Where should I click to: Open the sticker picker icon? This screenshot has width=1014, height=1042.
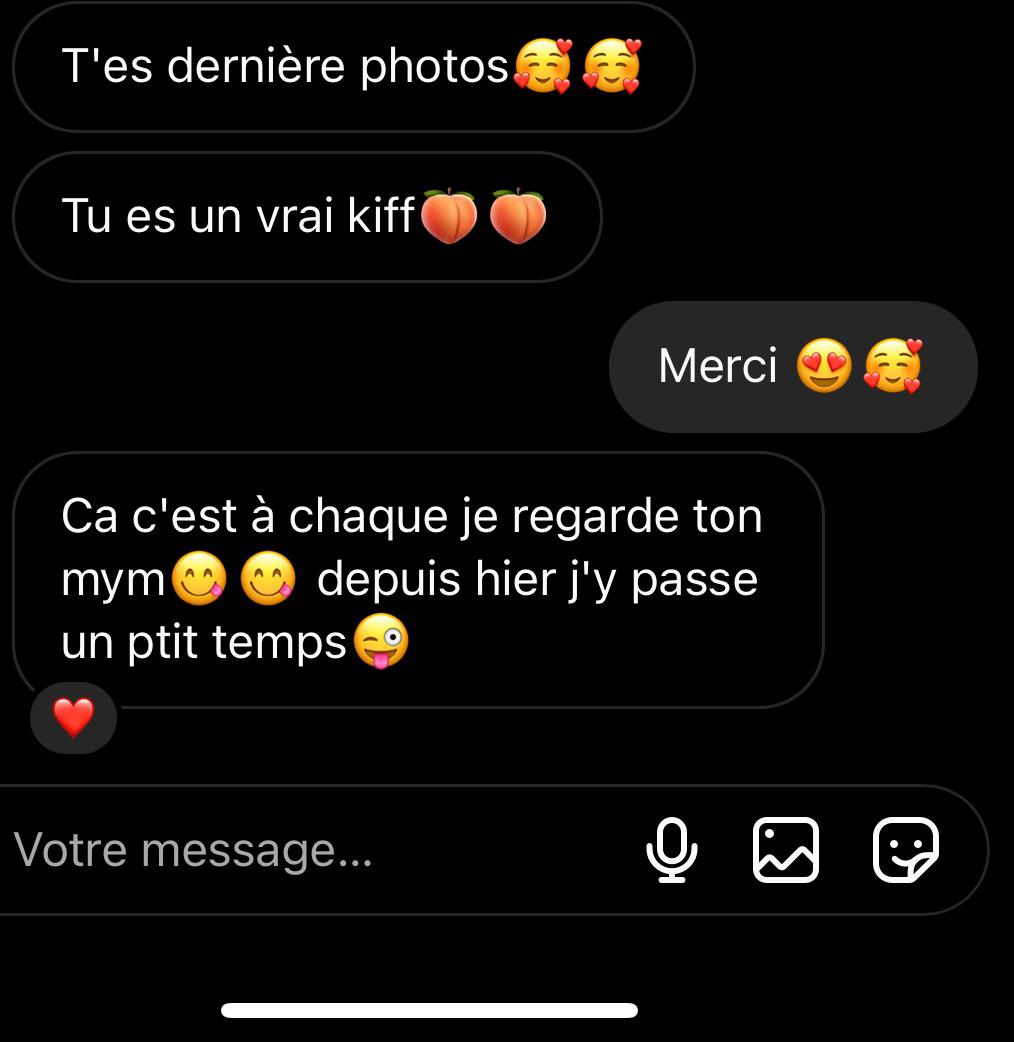[906, 850]
